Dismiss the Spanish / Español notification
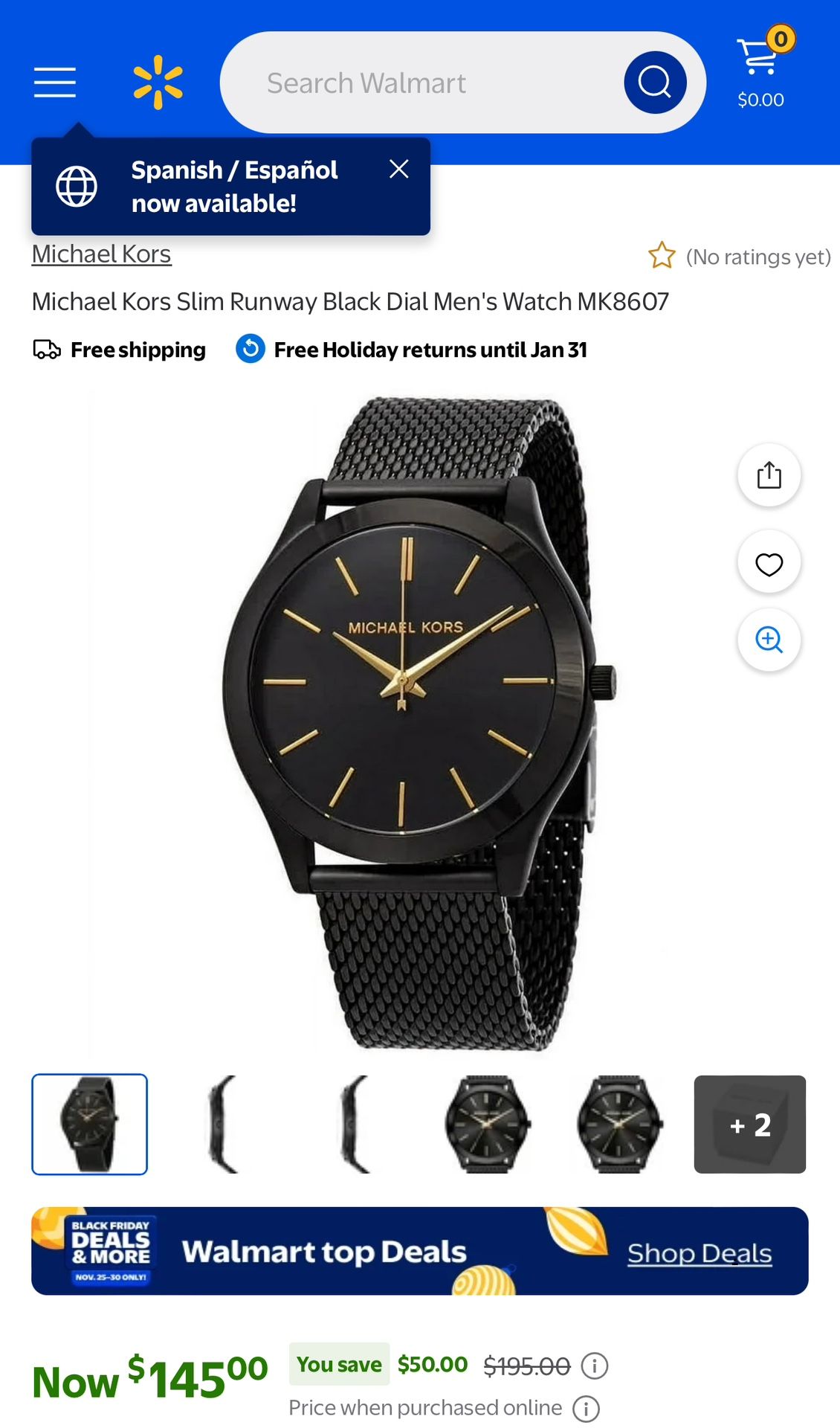This screenshot has height=1428, width=840. coord(399,170)
